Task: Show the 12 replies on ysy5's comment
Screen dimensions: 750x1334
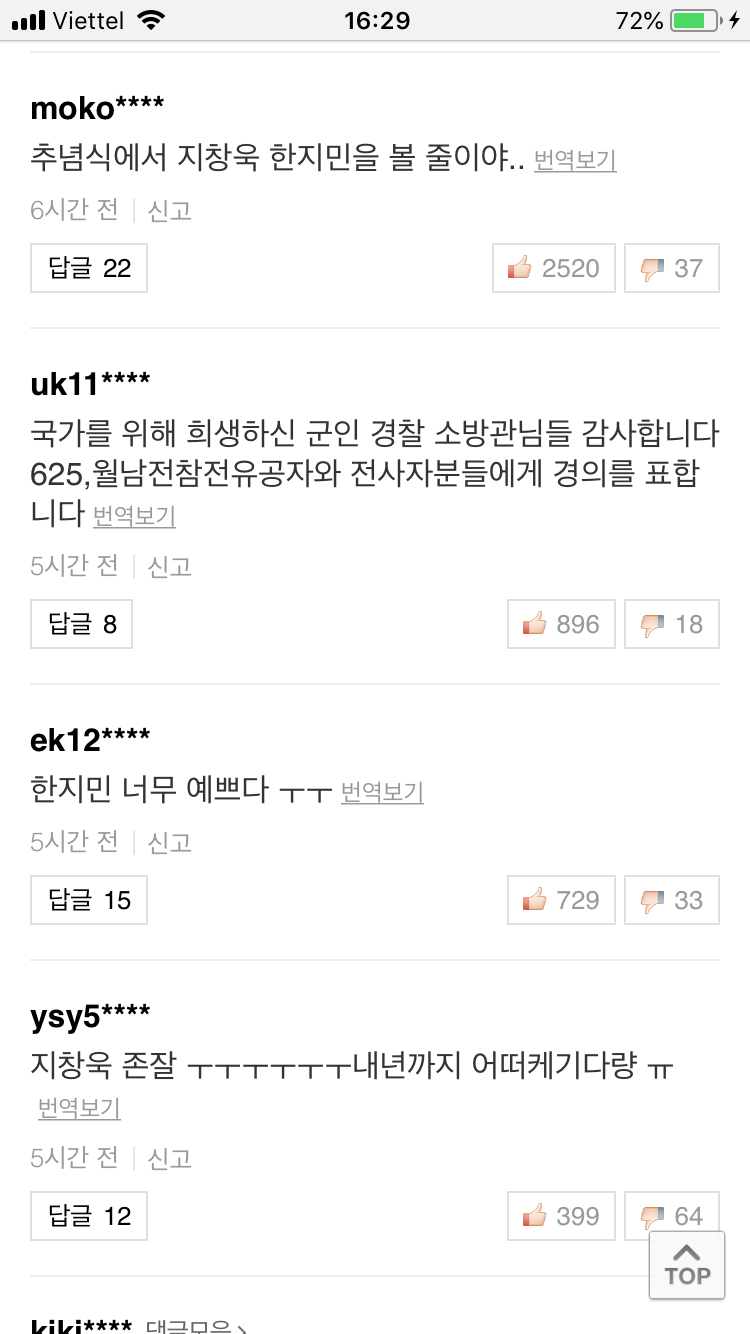Action: 89,1216
